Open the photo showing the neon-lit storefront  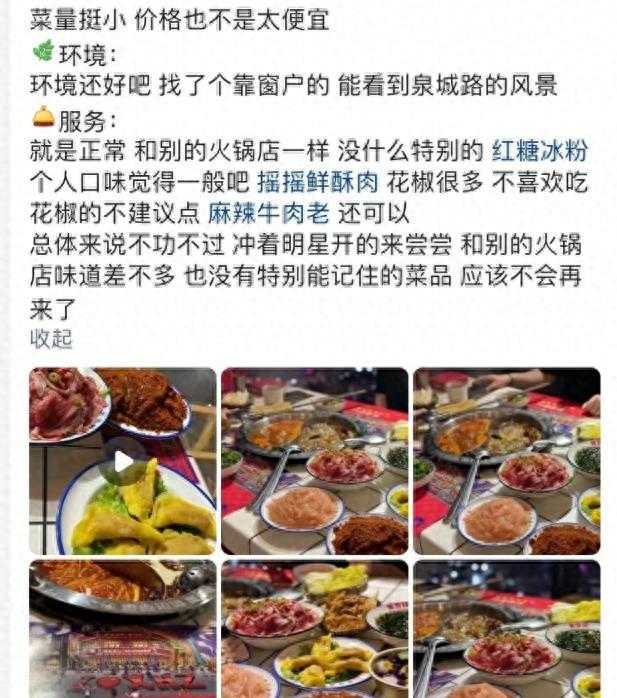click(123, 630)
